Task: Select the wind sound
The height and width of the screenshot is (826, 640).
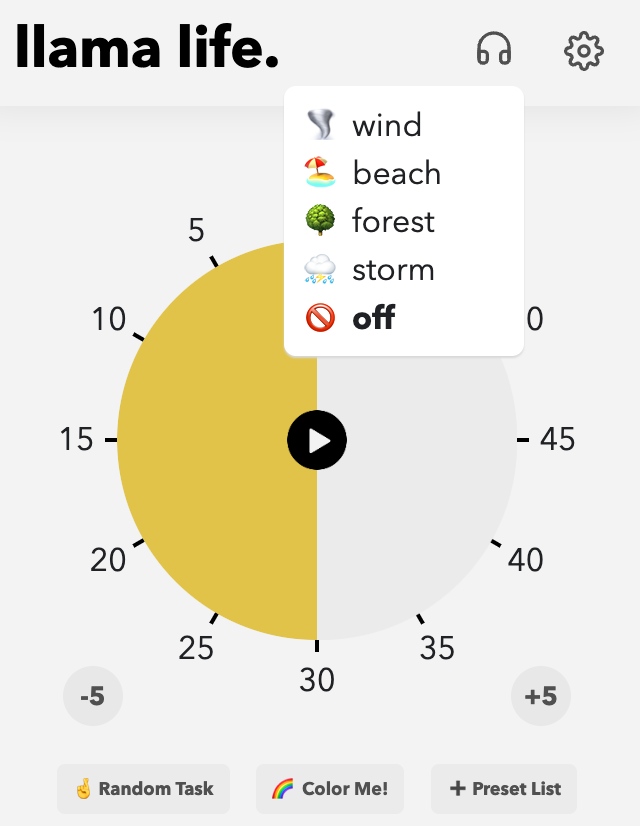Action: pos(385,125)
